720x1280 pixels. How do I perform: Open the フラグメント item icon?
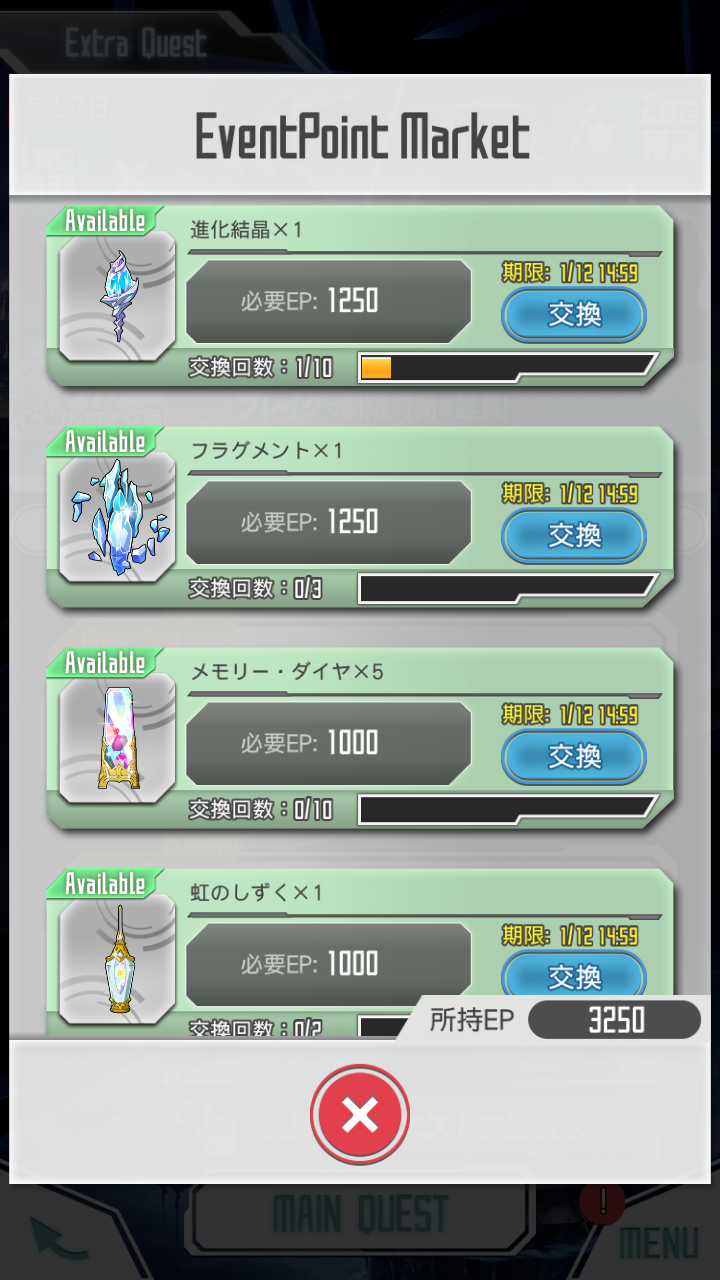[x=117, y=518]
